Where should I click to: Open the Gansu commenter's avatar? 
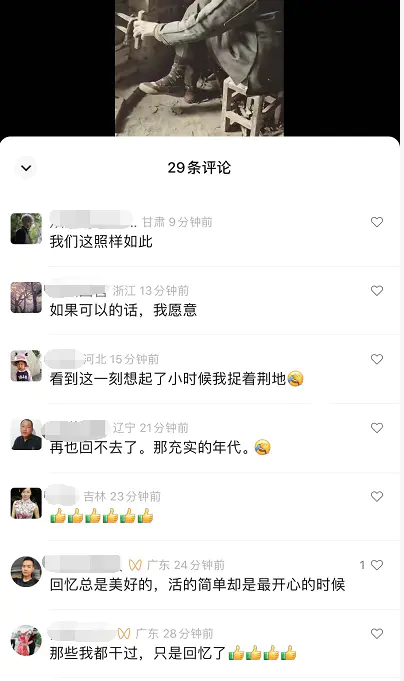click(26, 228)
